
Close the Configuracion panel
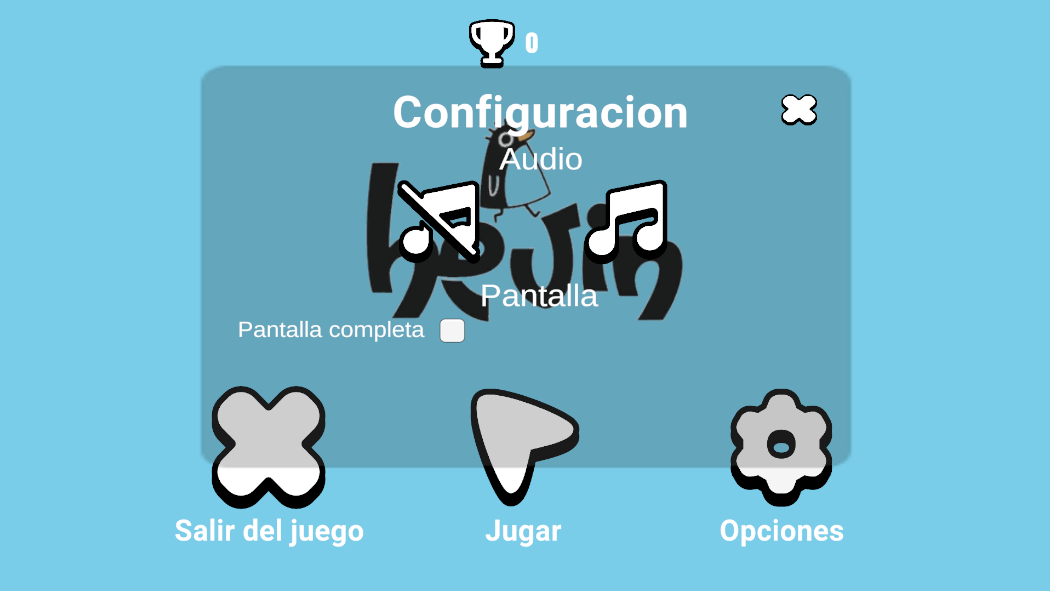coord(799,109)
